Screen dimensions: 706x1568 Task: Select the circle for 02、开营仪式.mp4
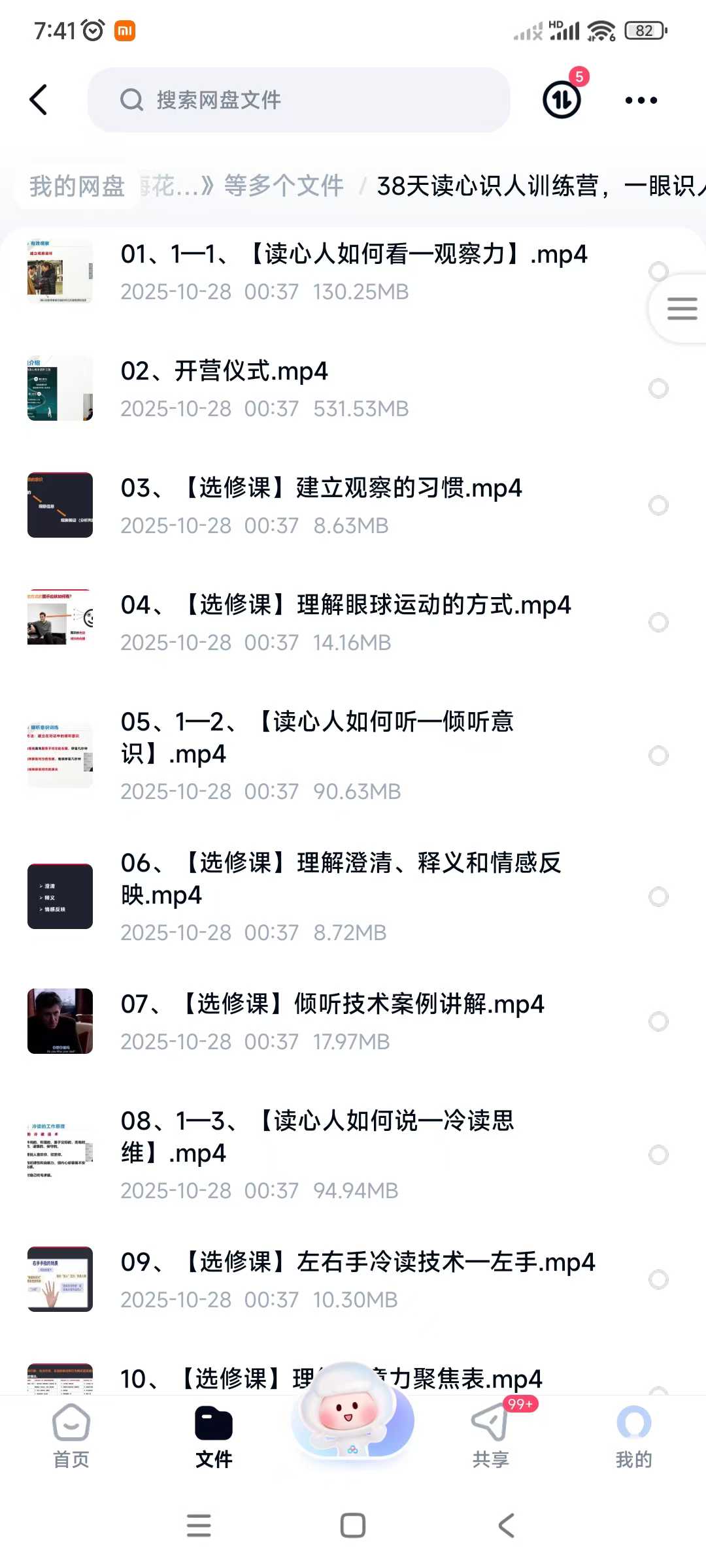pos(658,389)
